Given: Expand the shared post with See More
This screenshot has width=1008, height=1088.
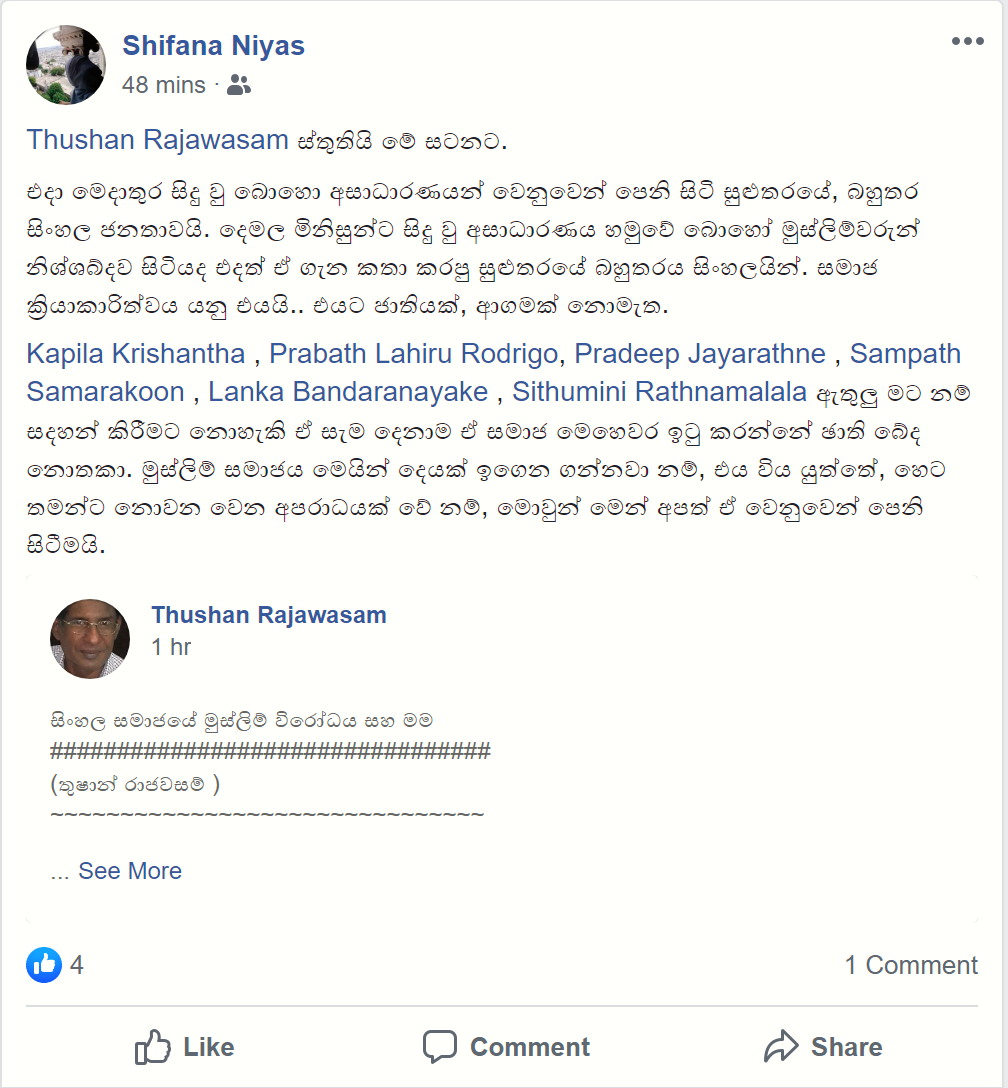Looking at the screenshot, I should click(130, 871).
